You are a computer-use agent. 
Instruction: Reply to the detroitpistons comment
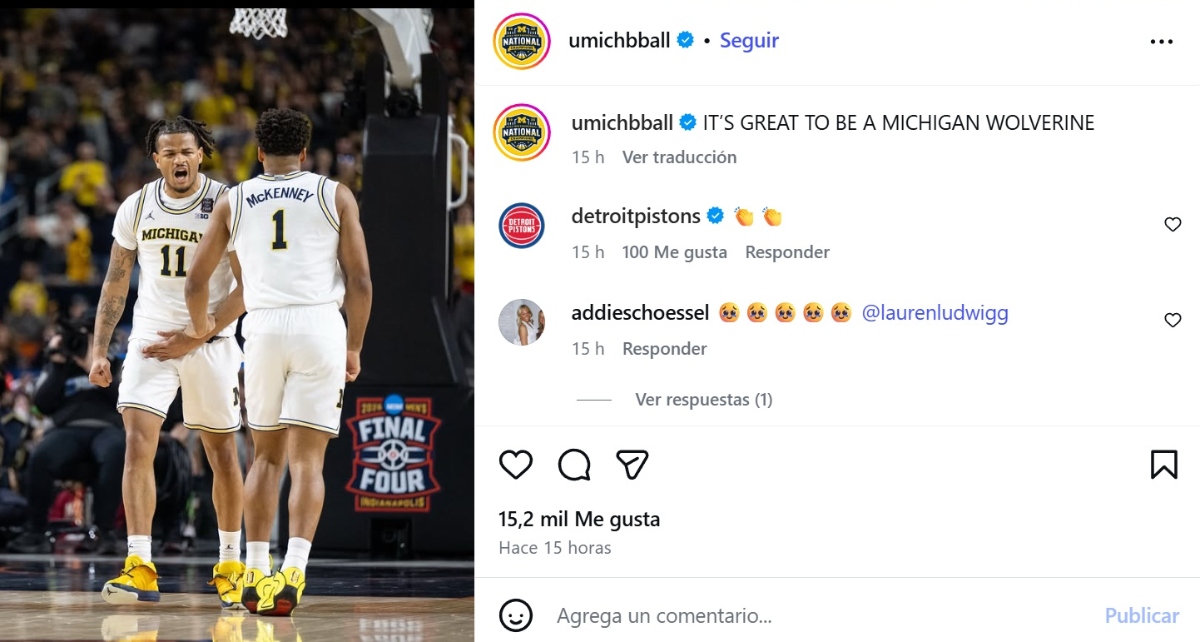click(x=787, y=252)
